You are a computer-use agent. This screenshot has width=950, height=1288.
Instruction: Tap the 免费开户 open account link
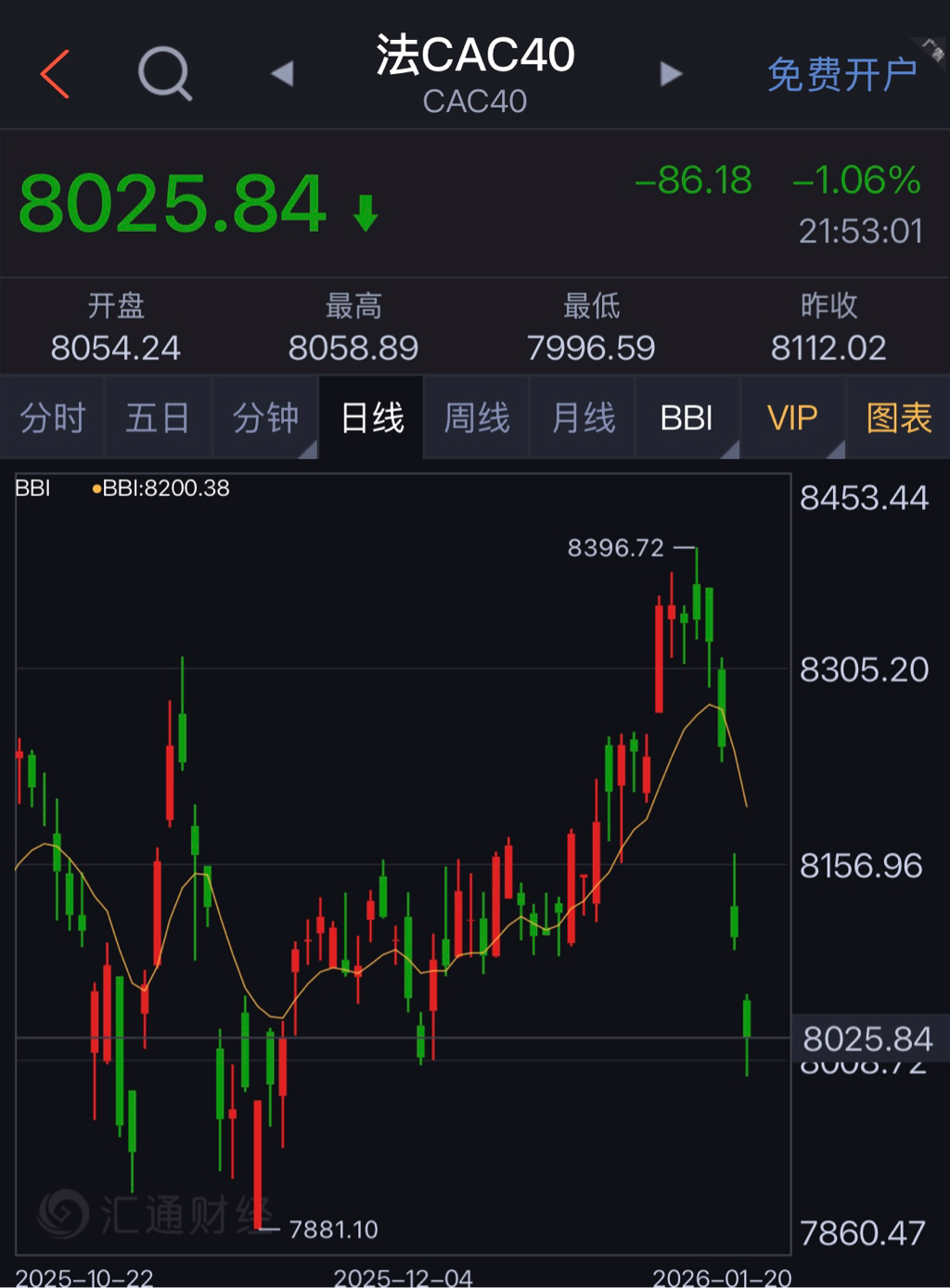click(841, 74)
